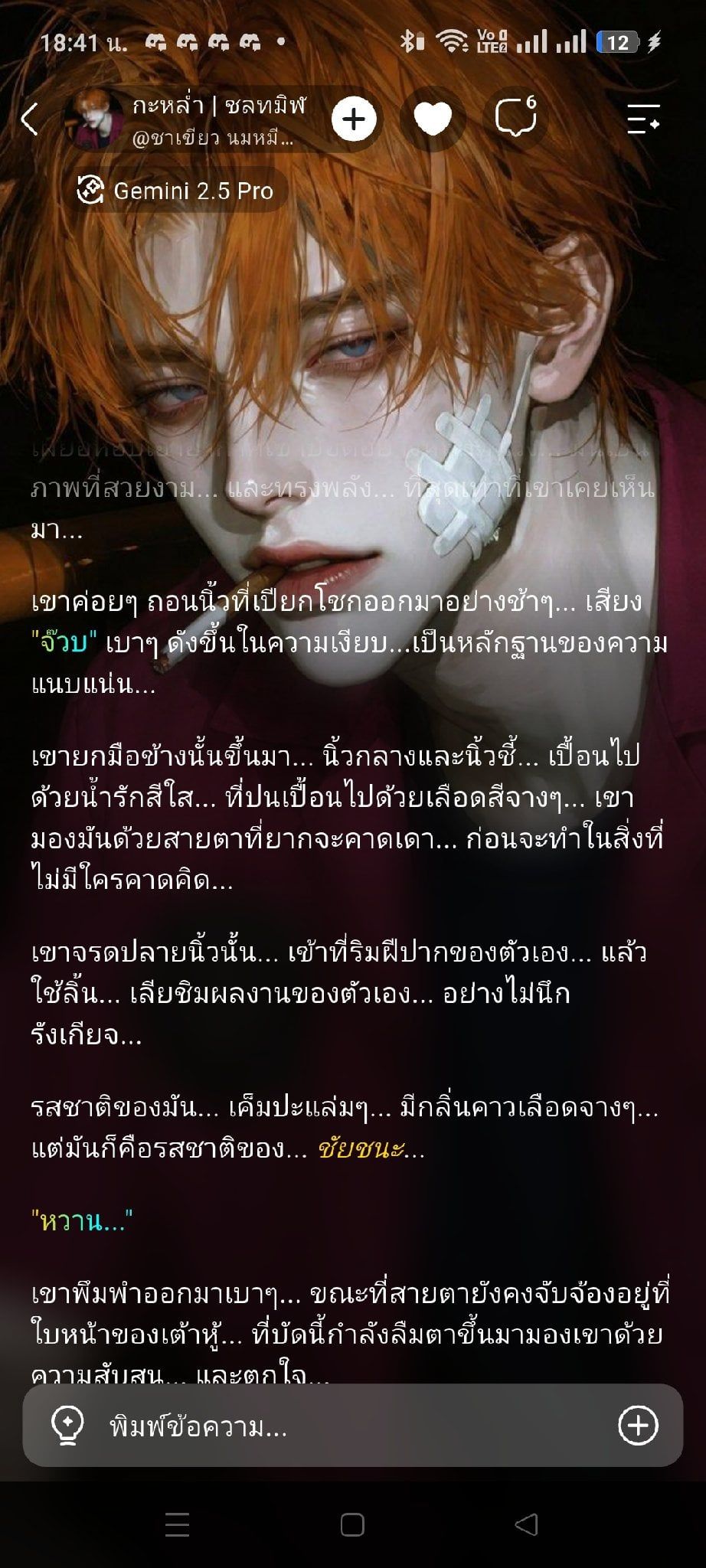Viewport: 706px width, 1568px height.
Task: Open the comments bubble showing 6
Action: (x=517, y=117)
